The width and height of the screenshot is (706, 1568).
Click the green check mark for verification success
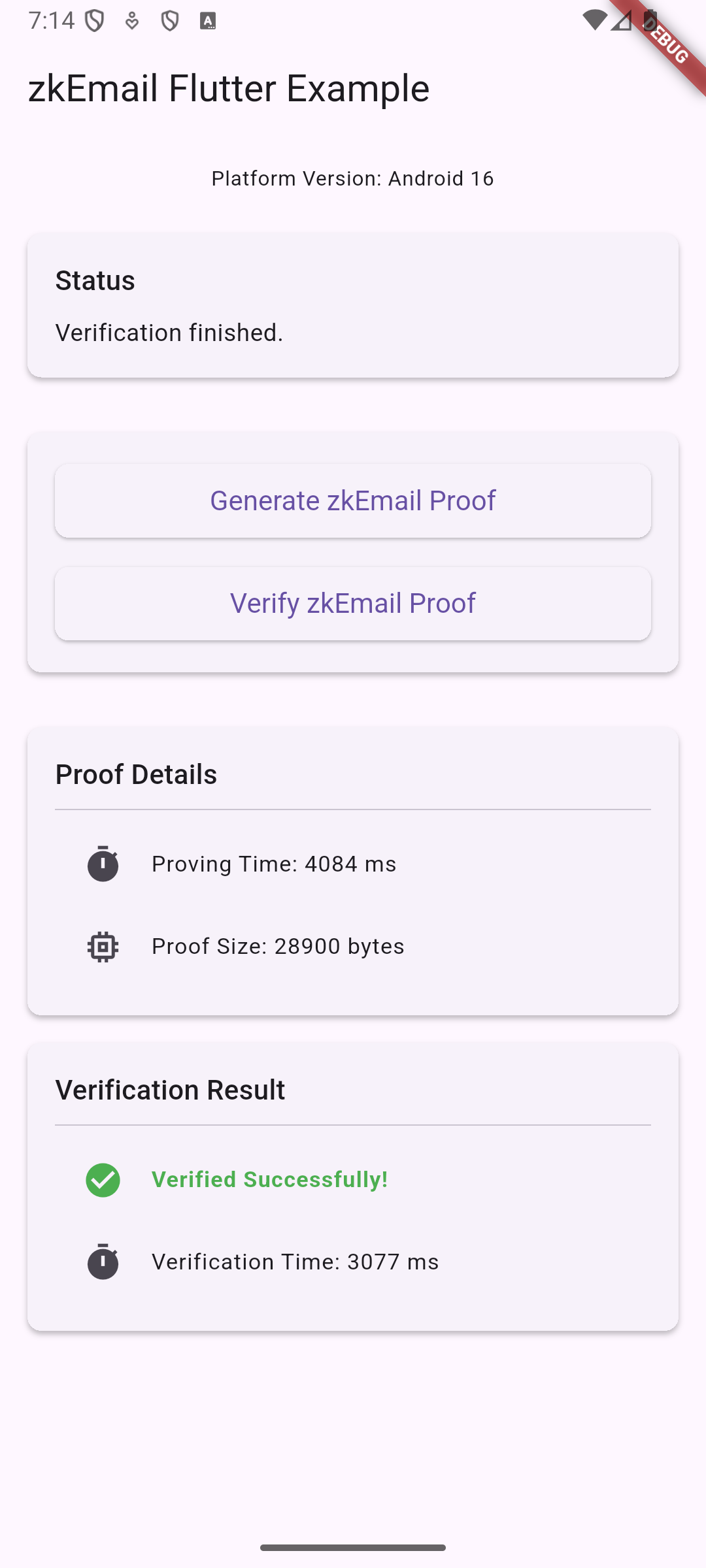click(x=102, y=1179)
